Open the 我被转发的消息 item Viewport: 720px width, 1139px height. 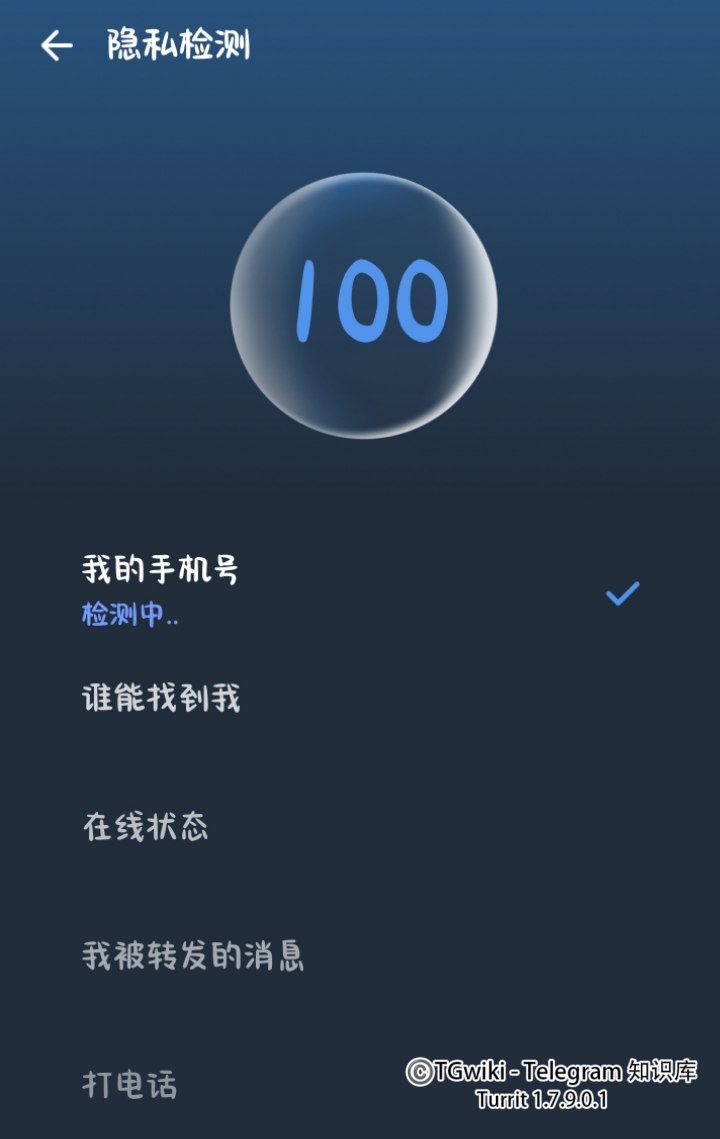click(193, 956)
